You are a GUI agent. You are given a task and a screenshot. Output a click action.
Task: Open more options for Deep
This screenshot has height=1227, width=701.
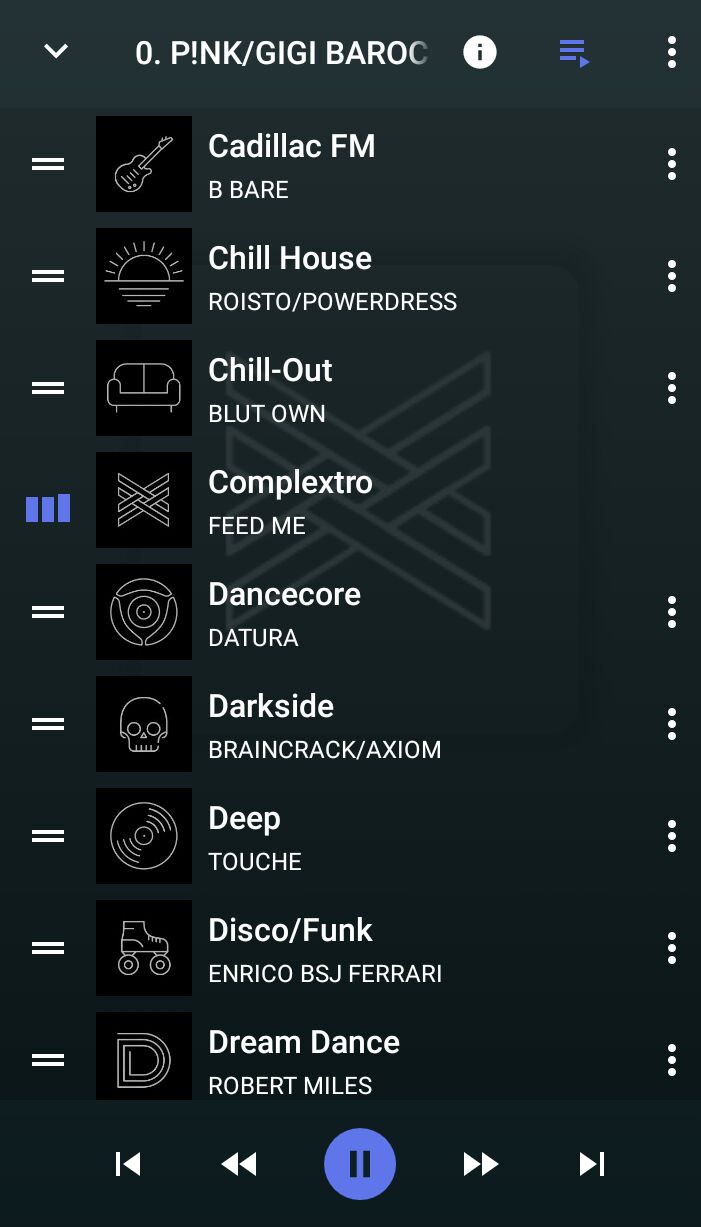point(672,836)
